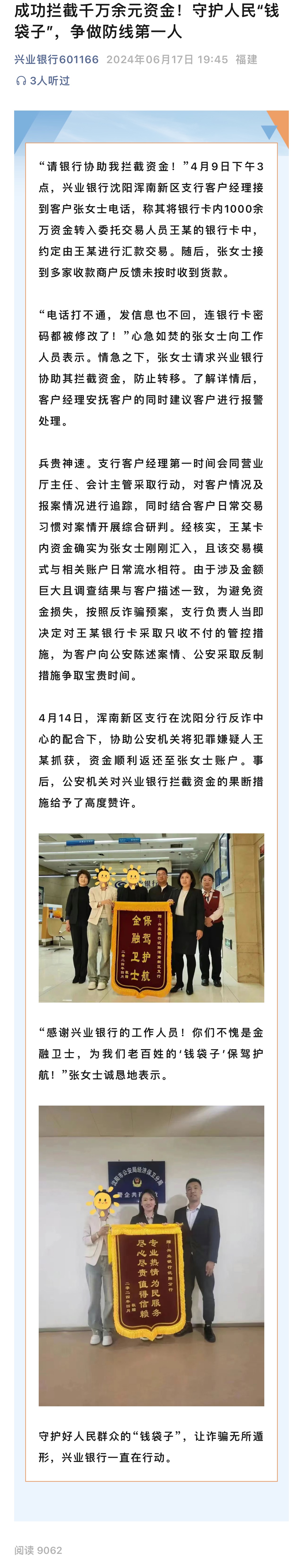The image size is (303, 1568).
Task: Tap the headphone listen icon beside 3人听过
Action: pyautogui.click(x=21, y=81)
